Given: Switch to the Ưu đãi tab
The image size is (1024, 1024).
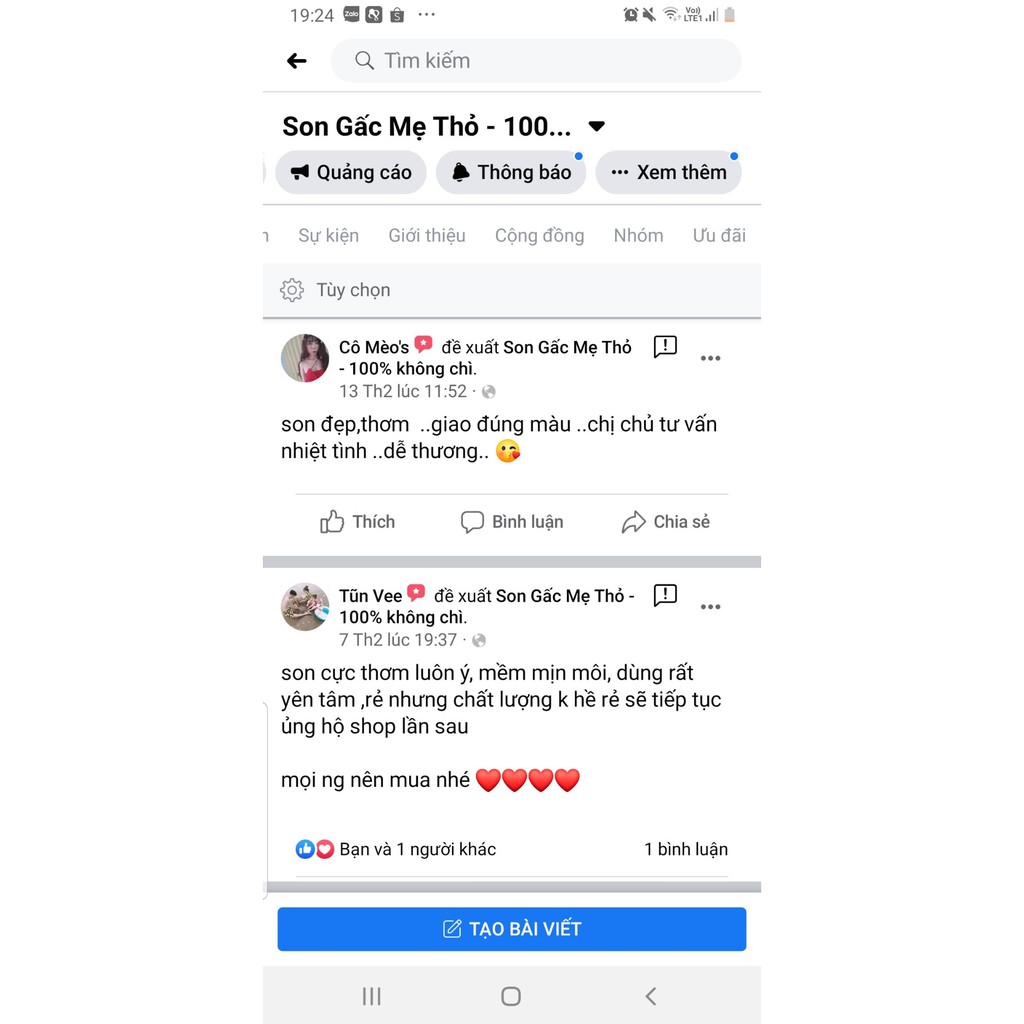Looking at the screenshot, I should tap(719, 236).
